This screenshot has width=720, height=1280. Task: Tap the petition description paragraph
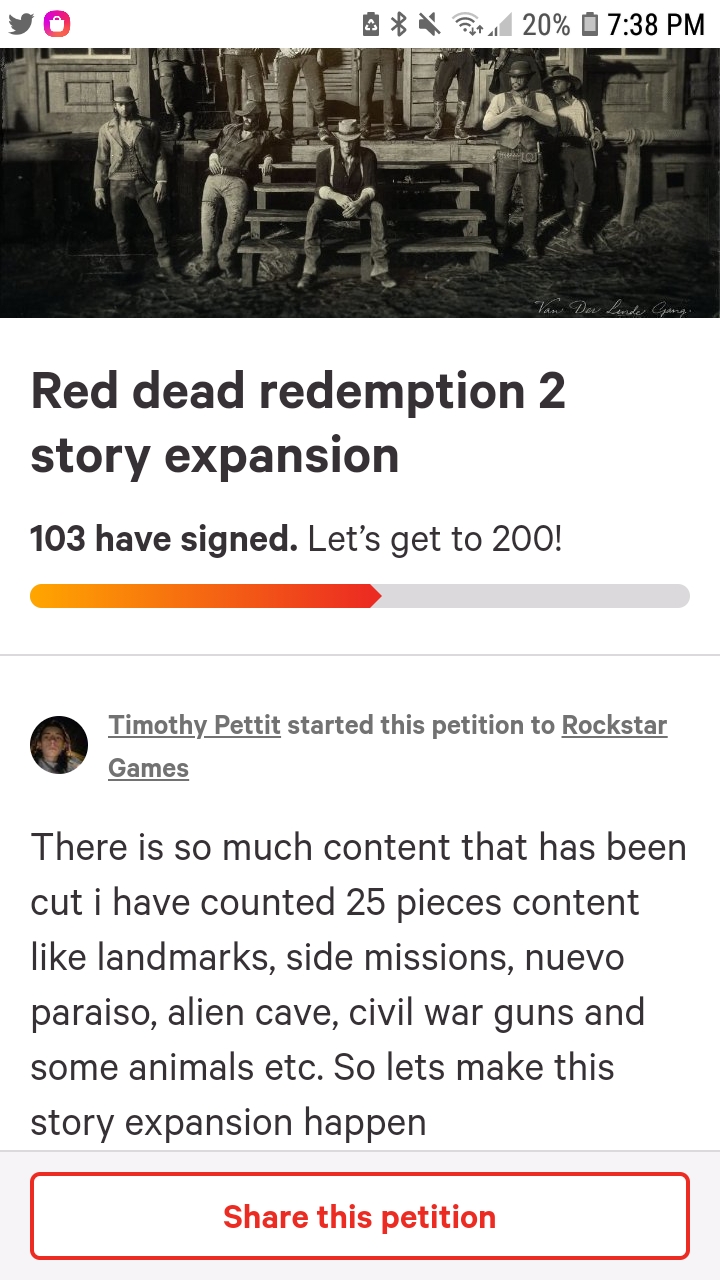point(360,984)
